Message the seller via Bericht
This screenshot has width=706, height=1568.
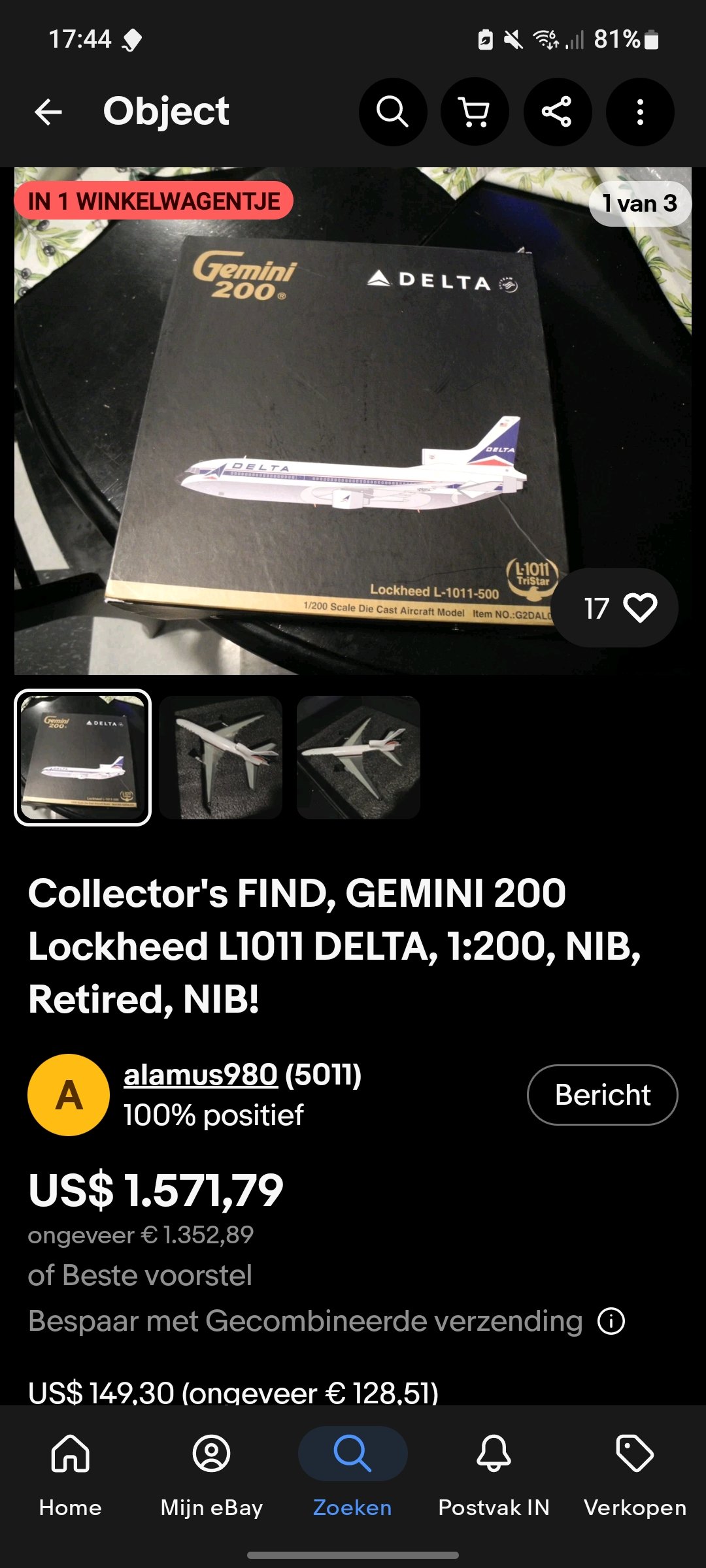point(602,1095)
